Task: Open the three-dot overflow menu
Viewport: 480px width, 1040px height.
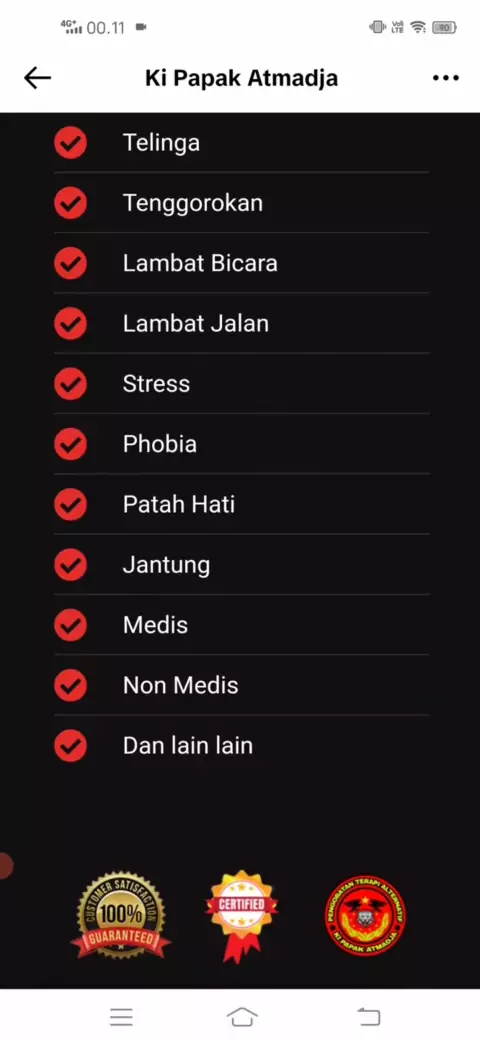Action: point(446,78)
